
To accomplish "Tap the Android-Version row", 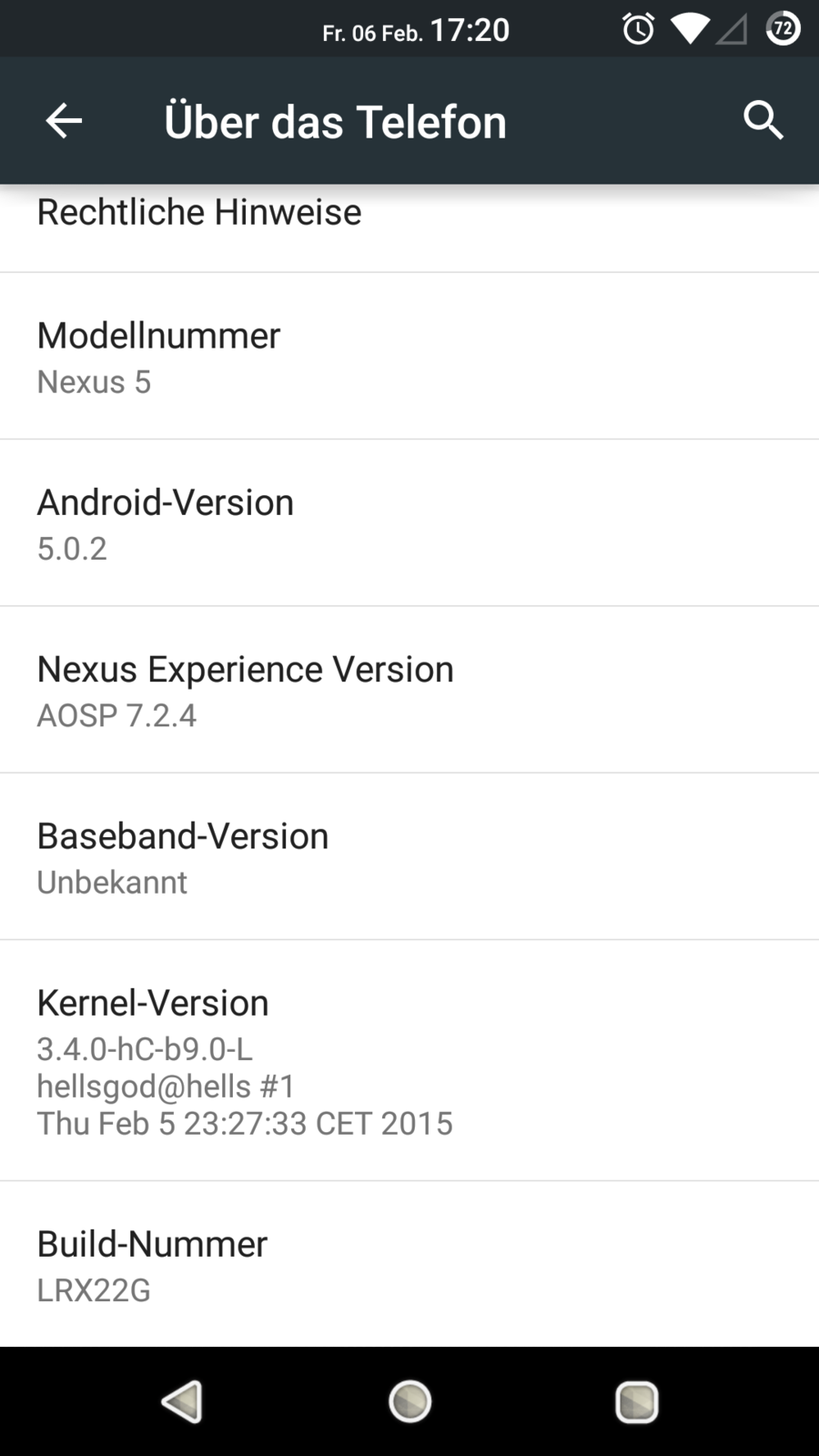I will pos(409,523).
